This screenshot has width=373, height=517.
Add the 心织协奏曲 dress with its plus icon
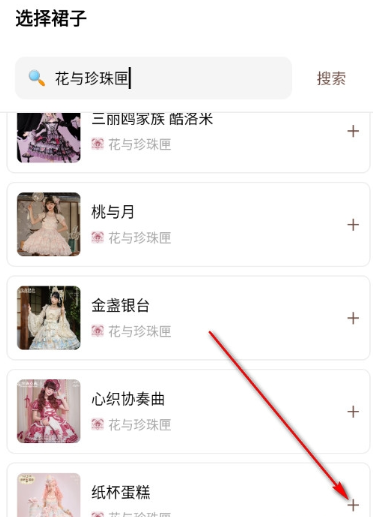(x=353, y=412)
